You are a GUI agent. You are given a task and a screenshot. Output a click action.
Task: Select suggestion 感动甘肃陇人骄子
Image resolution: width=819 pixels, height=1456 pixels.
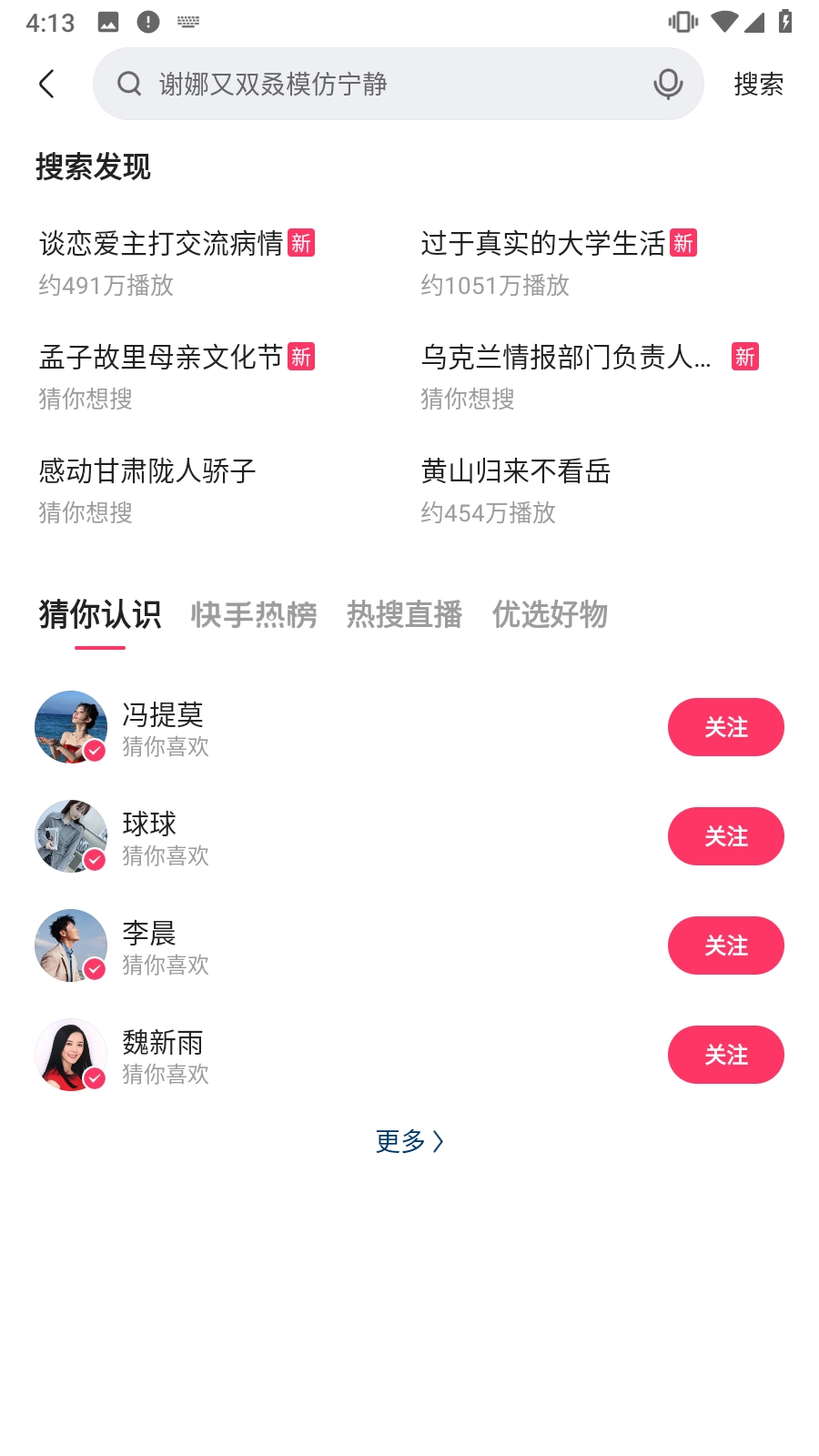(x=147, y=471)
